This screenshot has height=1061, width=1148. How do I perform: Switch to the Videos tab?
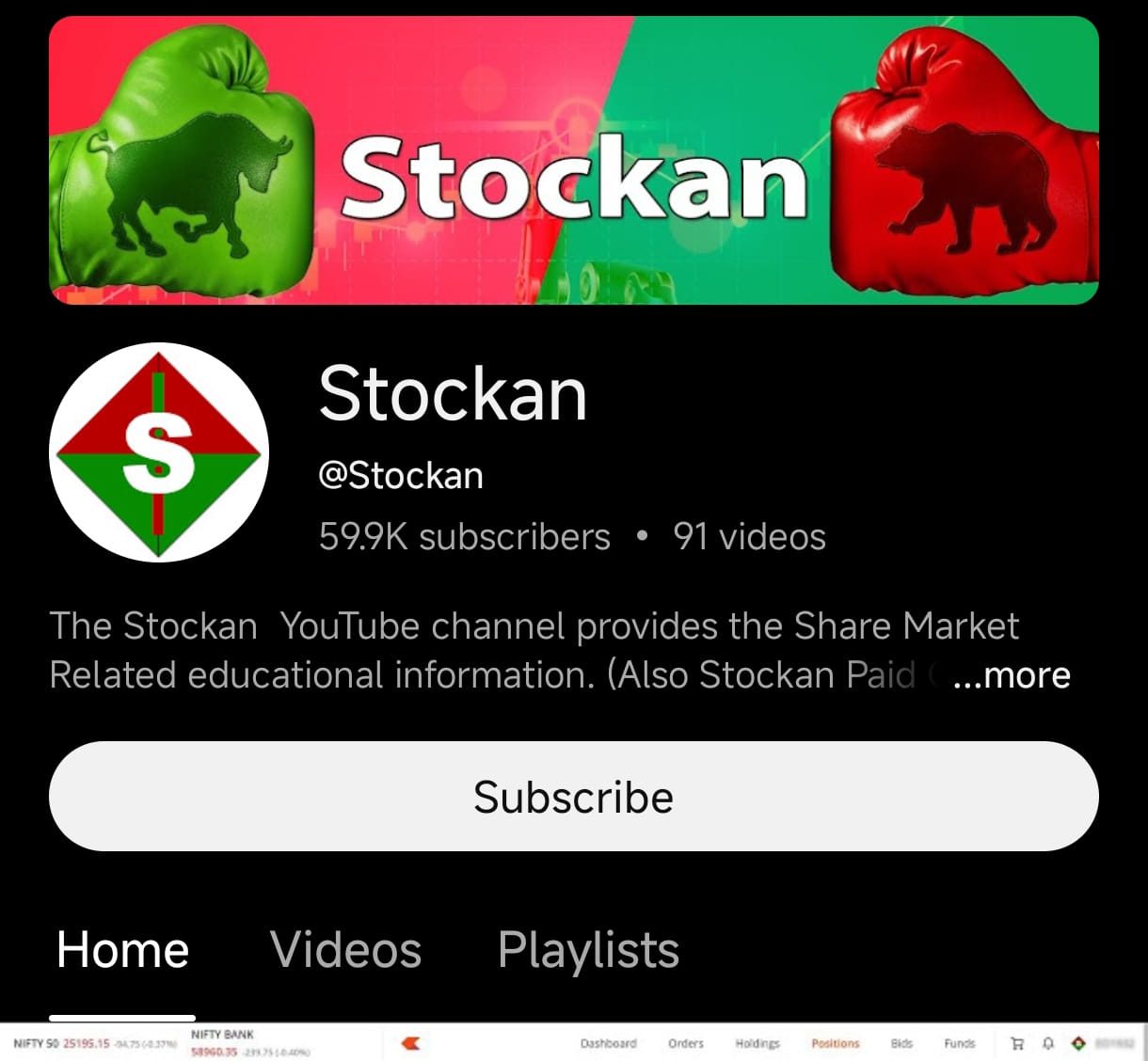click(345, 949)
